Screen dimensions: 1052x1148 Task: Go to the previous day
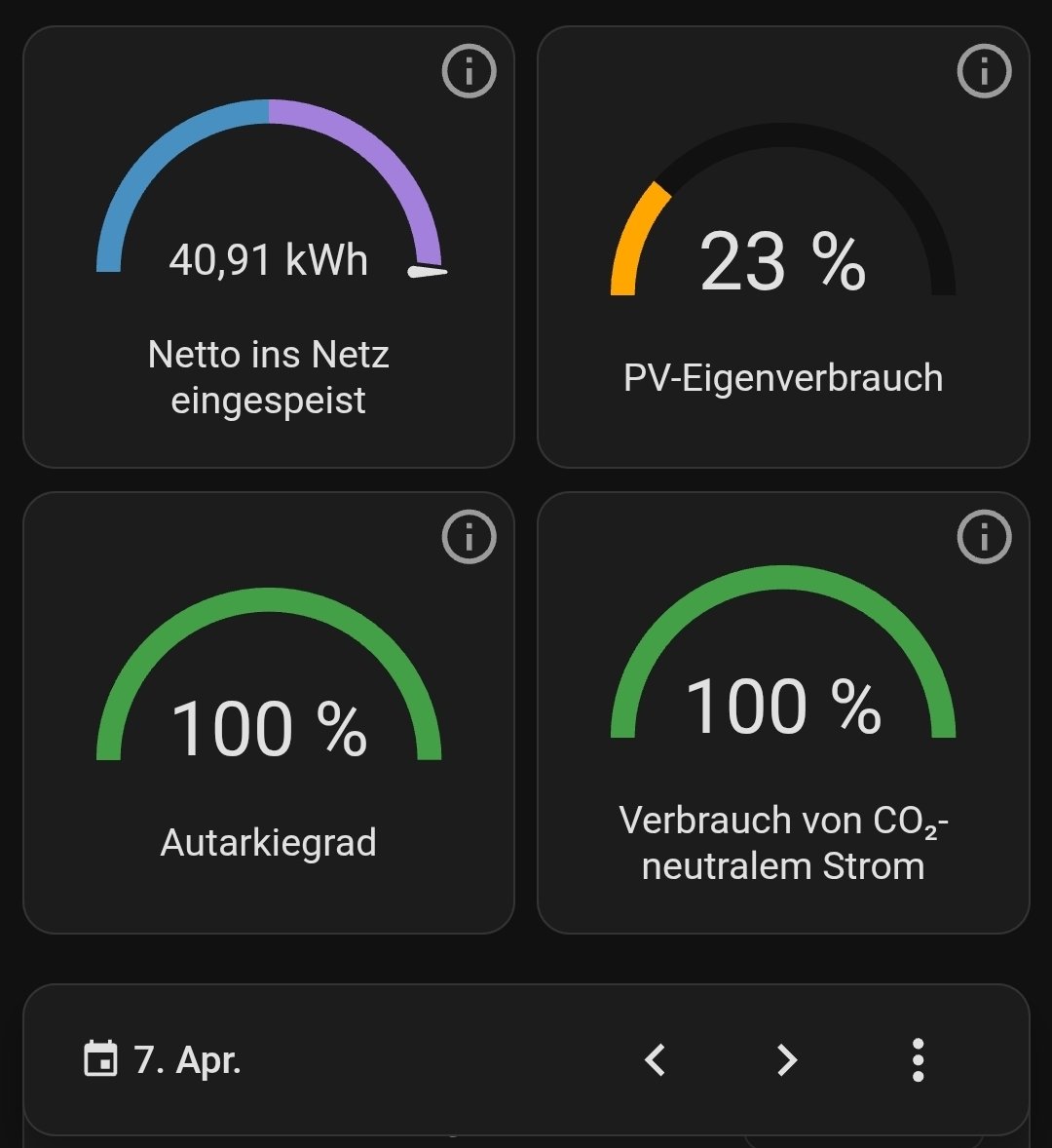656,1059
